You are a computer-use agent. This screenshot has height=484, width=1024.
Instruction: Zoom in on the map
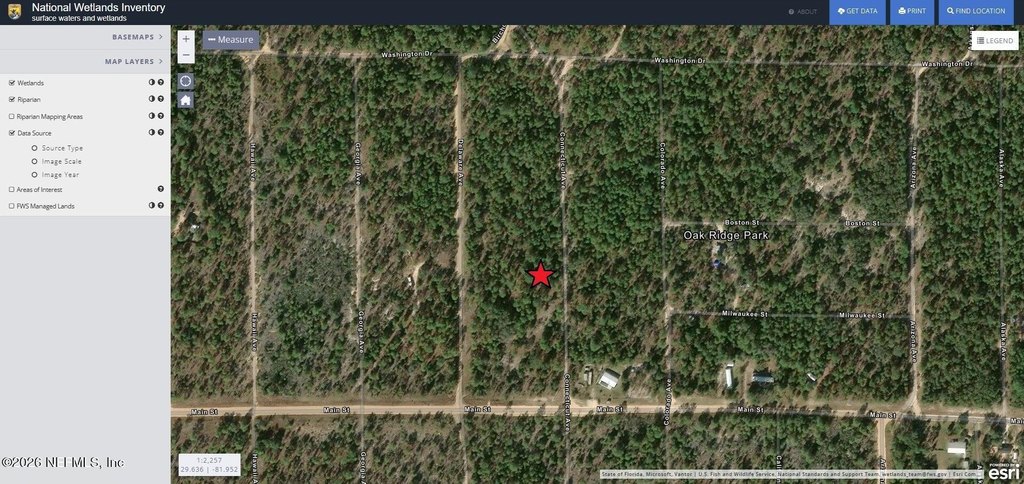pos(186,40)
